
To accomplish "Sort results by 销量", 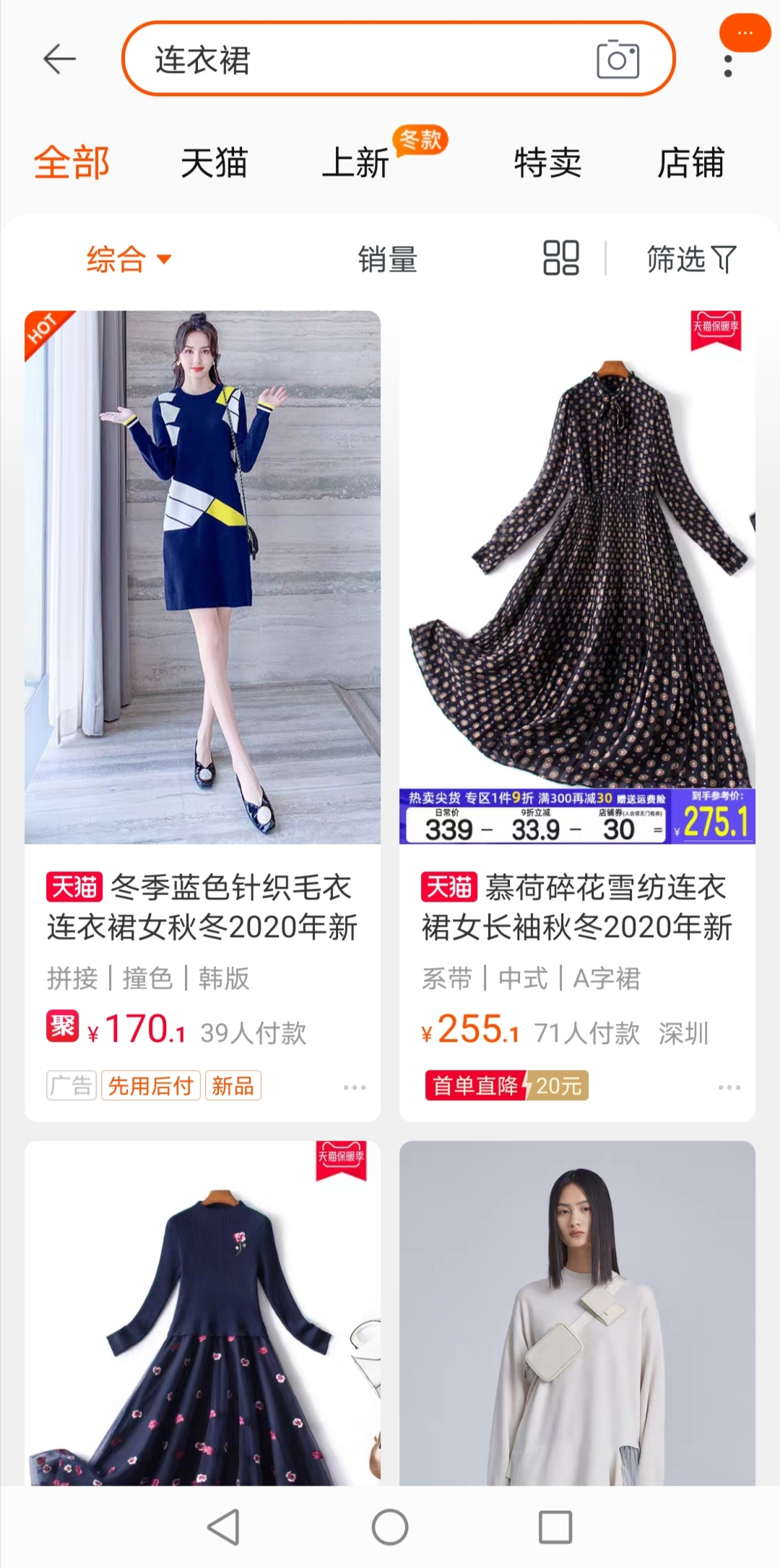I will [x=388, y=259].
